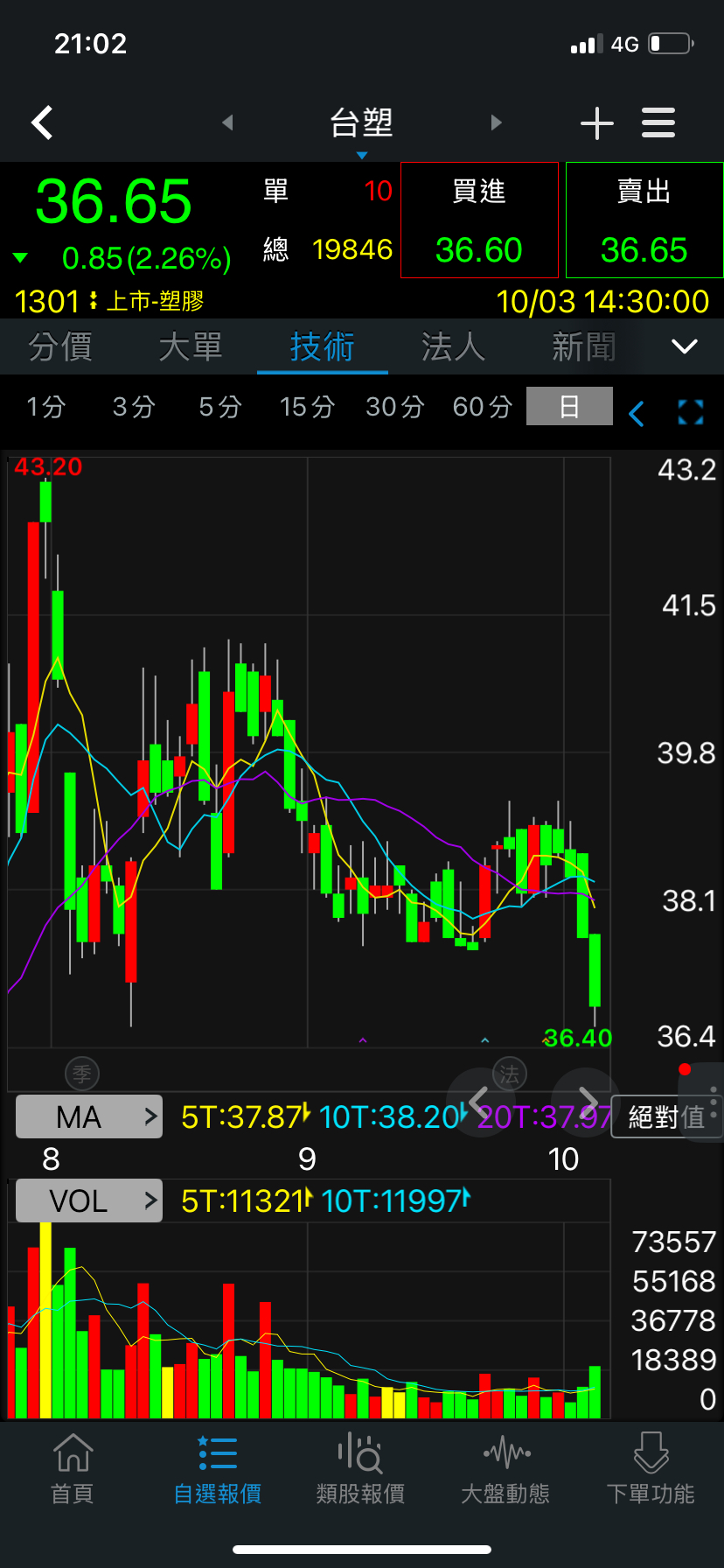Tap the 賣出 sell button
Viewport: 724px width, 1568px height.
click(x=644, y=220)
